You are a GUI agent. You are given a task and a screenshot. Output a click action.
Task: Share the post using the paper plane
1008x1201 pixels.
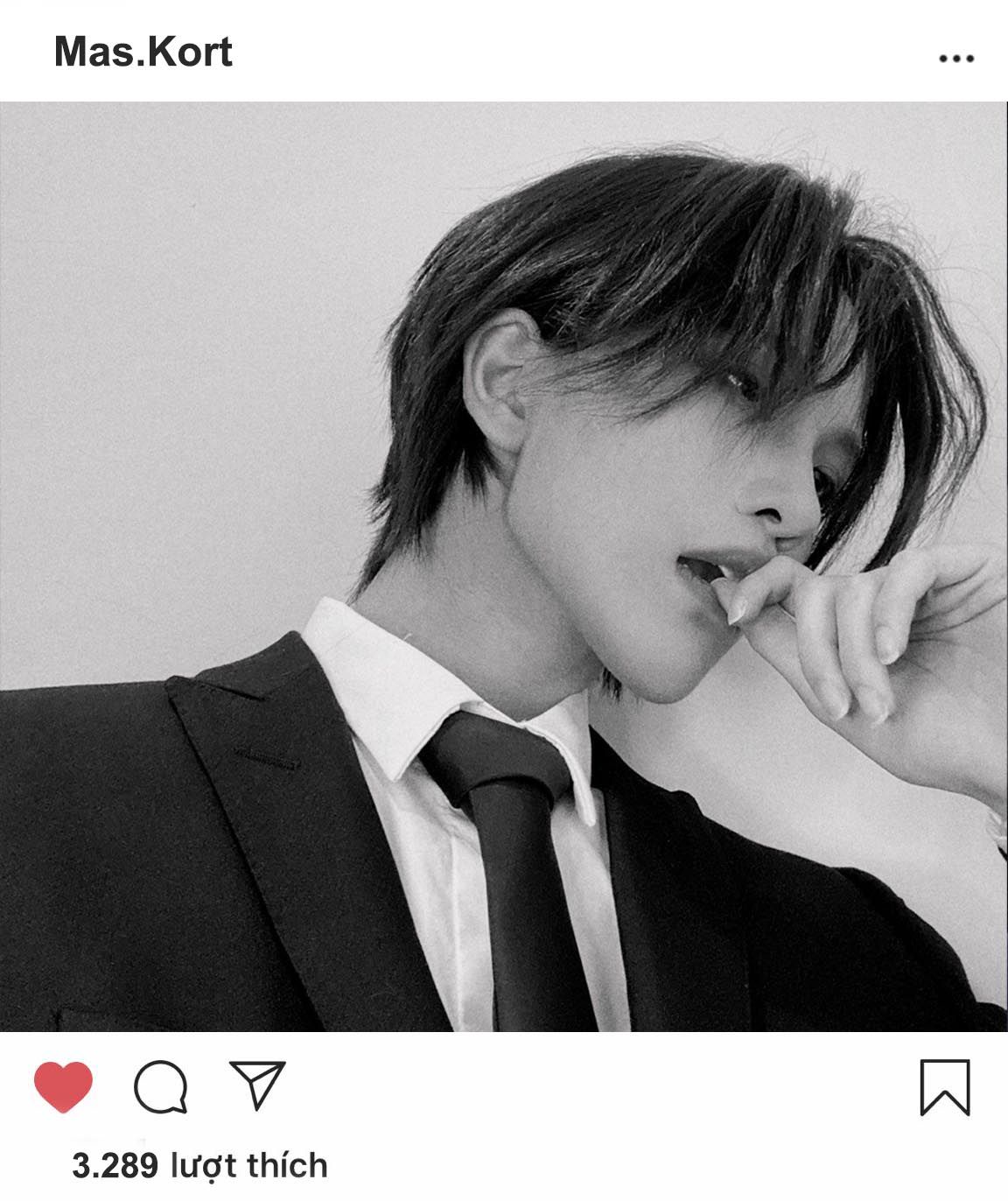257,1085
